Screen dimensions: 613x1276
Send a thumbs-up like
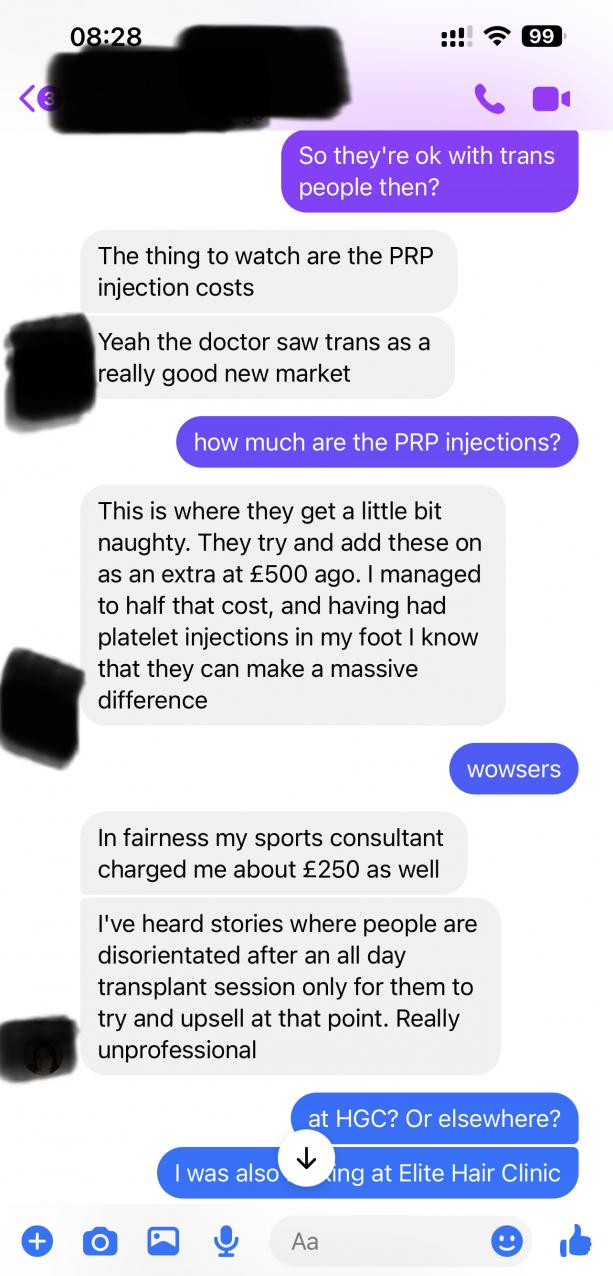pos(575,1241)
